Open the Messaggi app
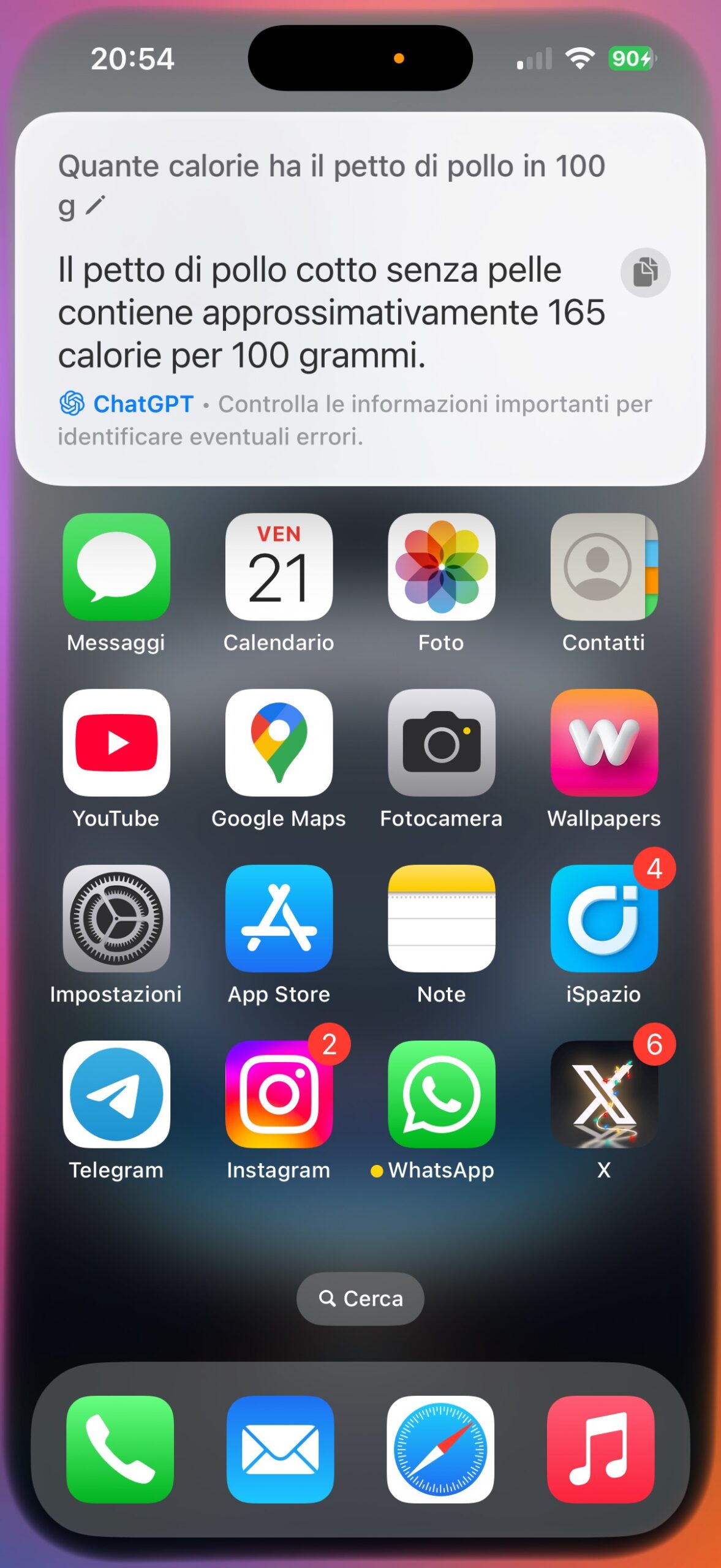 pyautogui.click(x=116, y=567)
